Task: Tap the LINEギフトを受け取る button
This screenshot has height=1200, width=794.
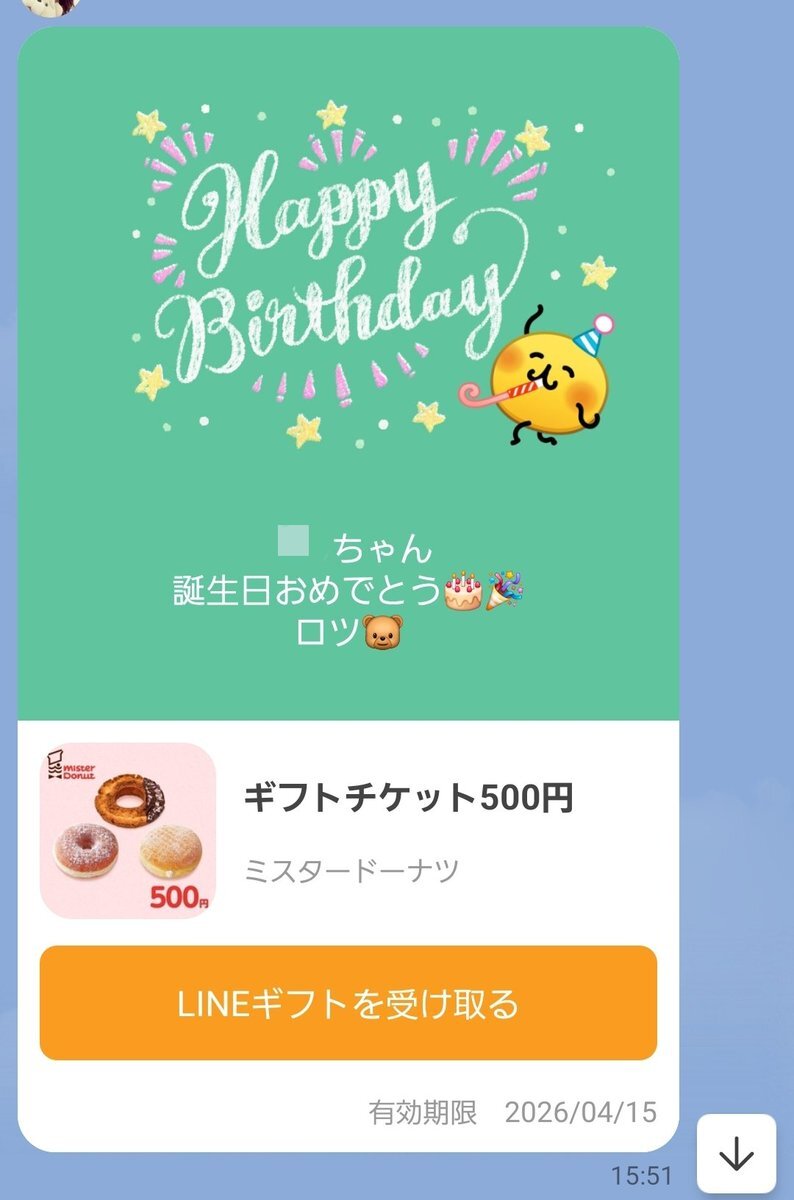Action: click(348, 1003)
